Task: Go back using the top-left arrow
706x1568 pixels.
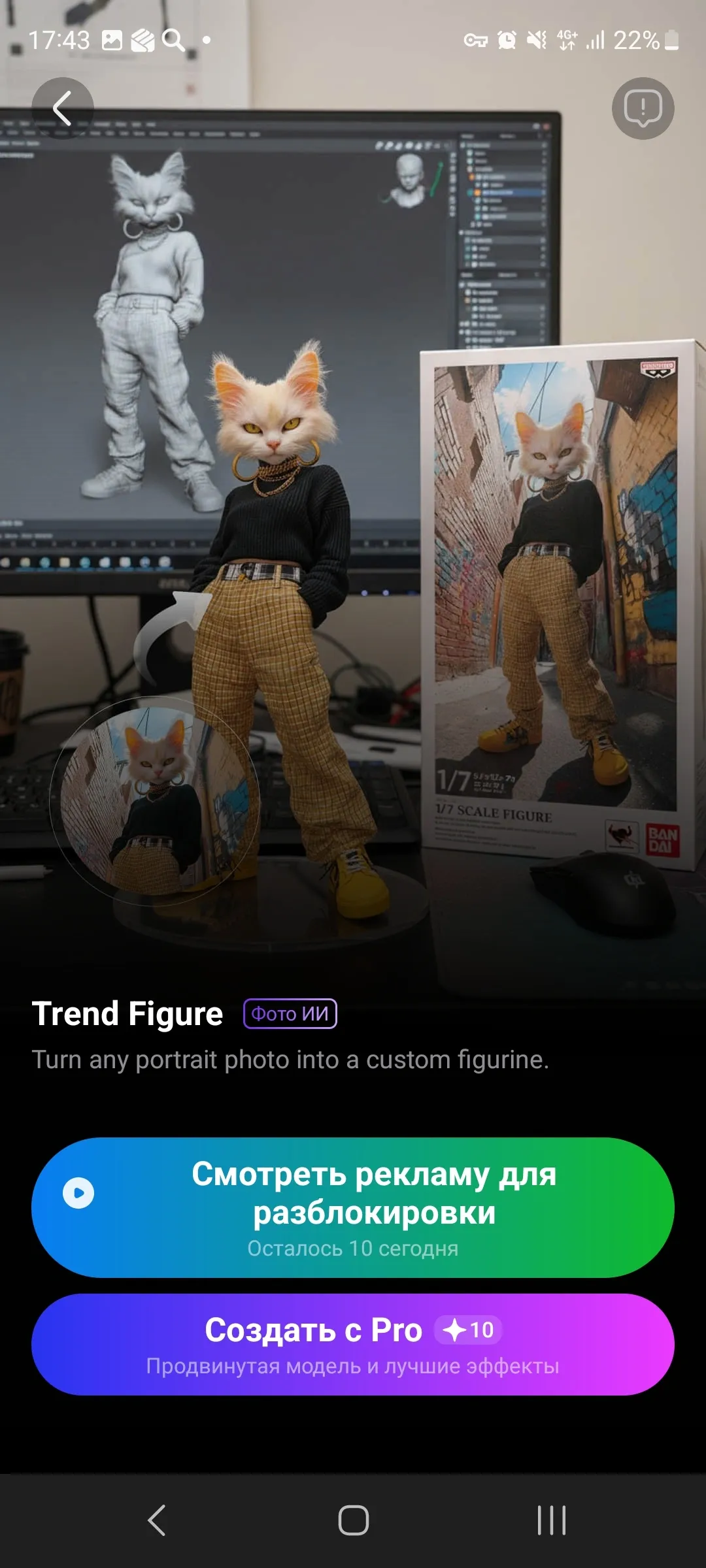Action: point(63,108)
